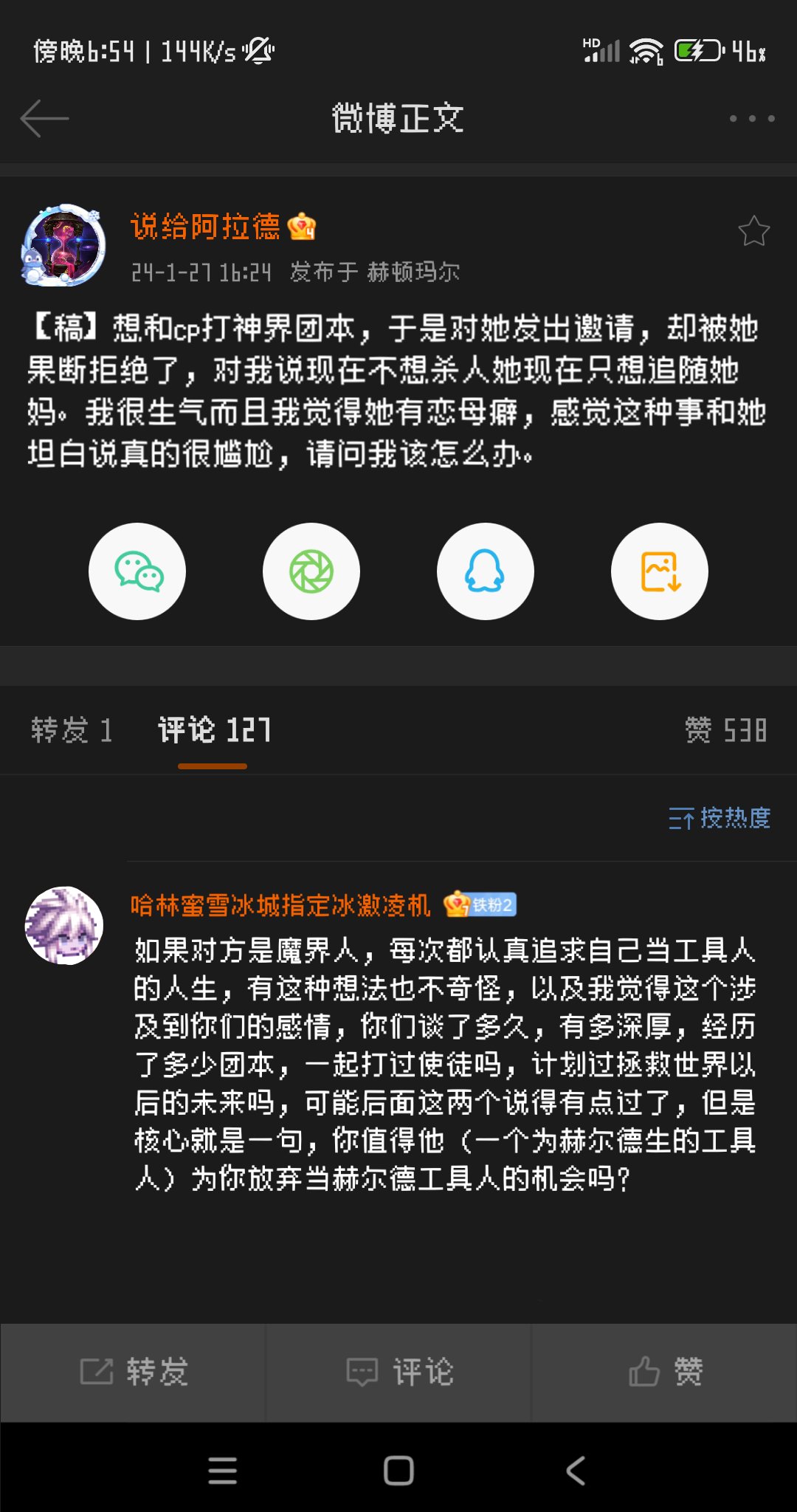Share the post to QQ penguin icon
This screenshot has height=1512, width=797.
point(486,571)
